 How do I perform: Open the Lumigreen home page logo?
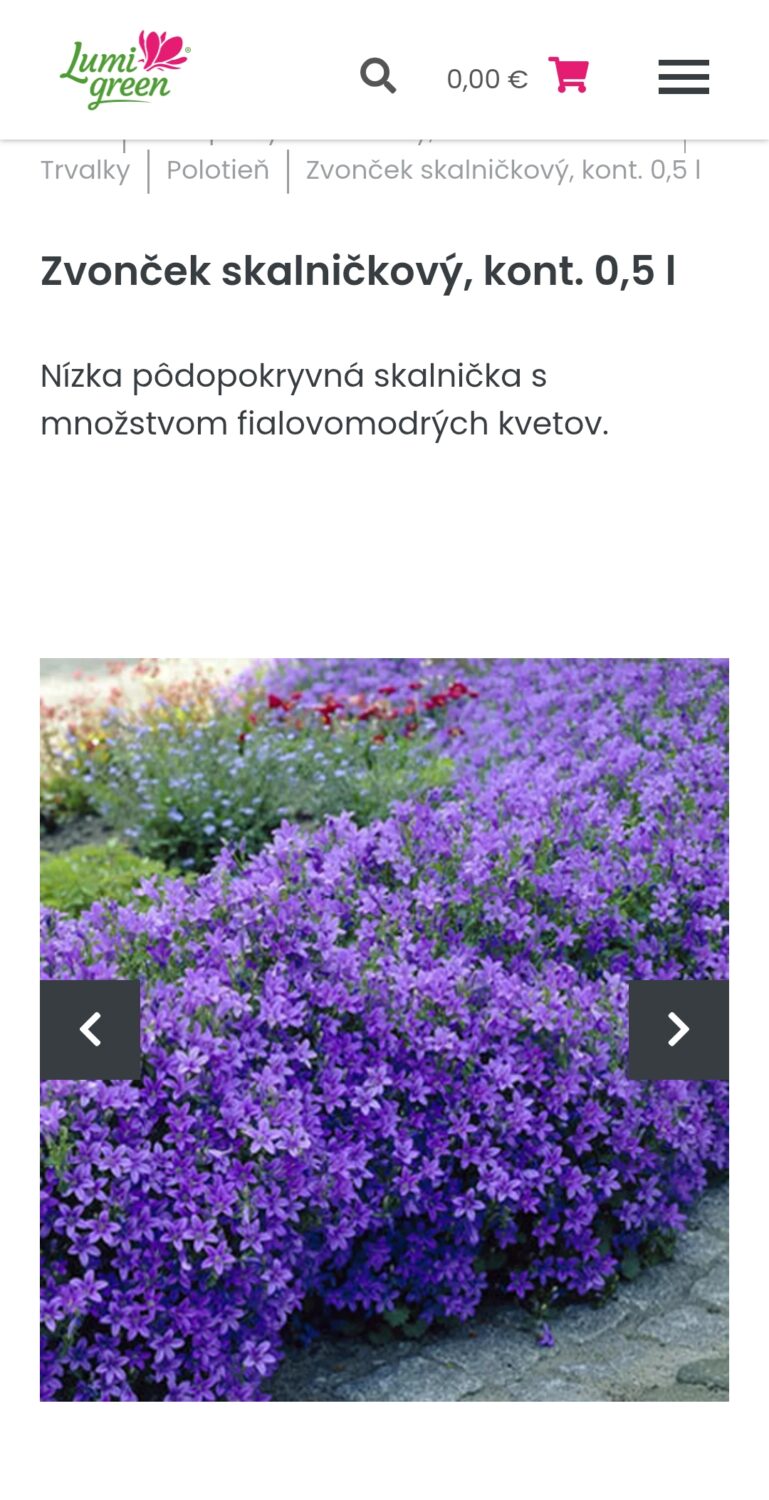(125, 70)
